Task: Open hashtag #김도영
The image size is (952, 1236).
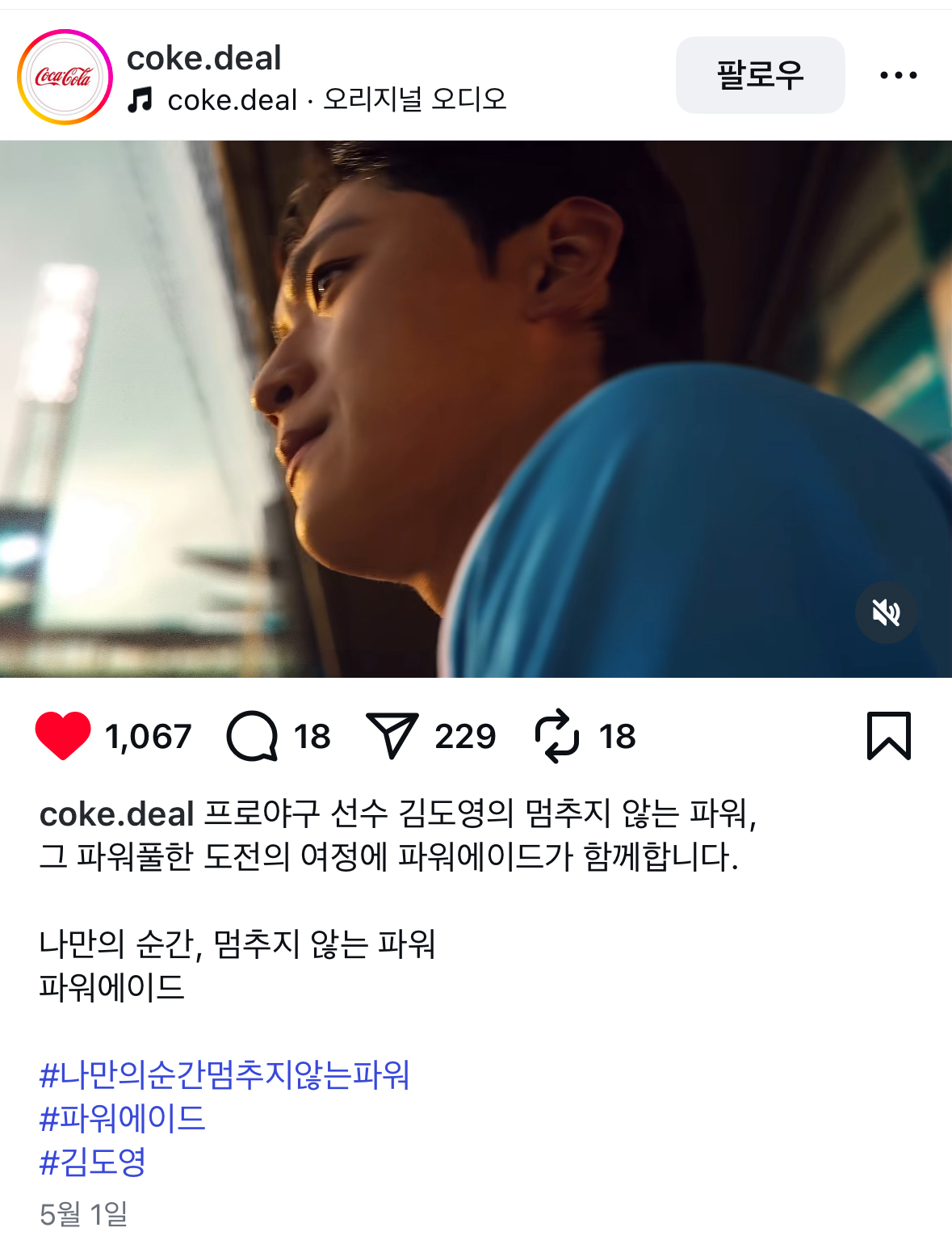Action: [93, 1162]
